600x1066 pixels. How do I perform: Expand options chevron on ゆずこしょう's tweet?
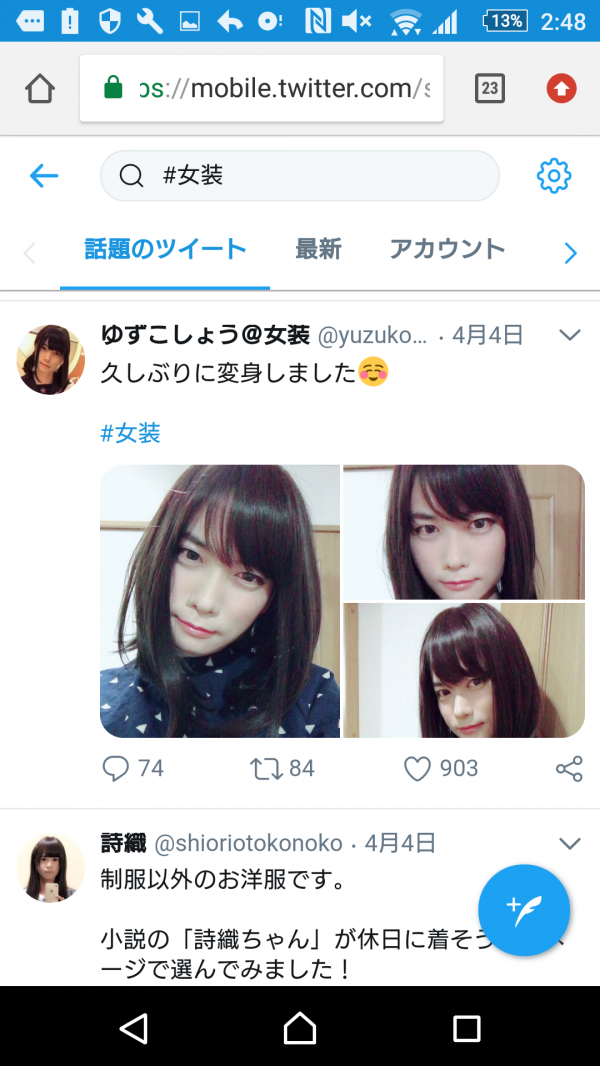(x=570, y=335)
